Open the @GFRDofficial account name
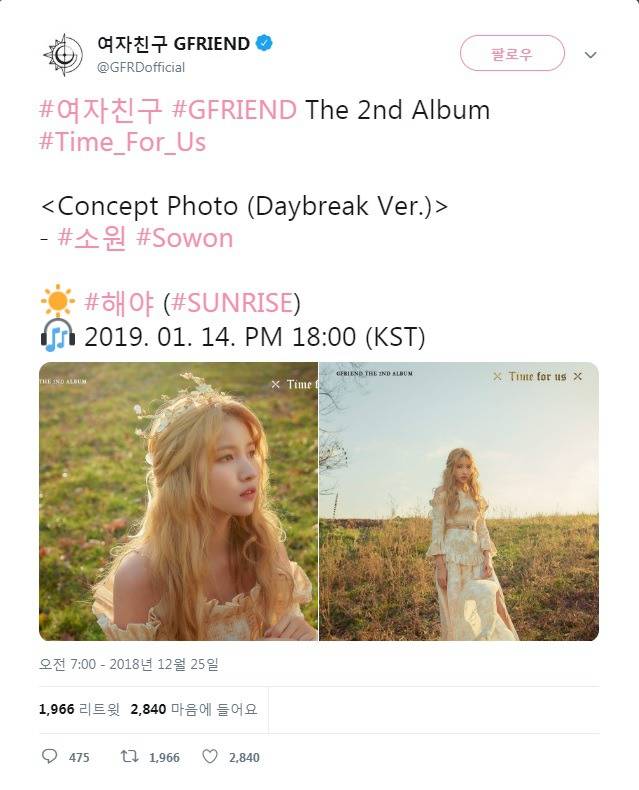This screenshot has height=790, width=639. (141, 67)
